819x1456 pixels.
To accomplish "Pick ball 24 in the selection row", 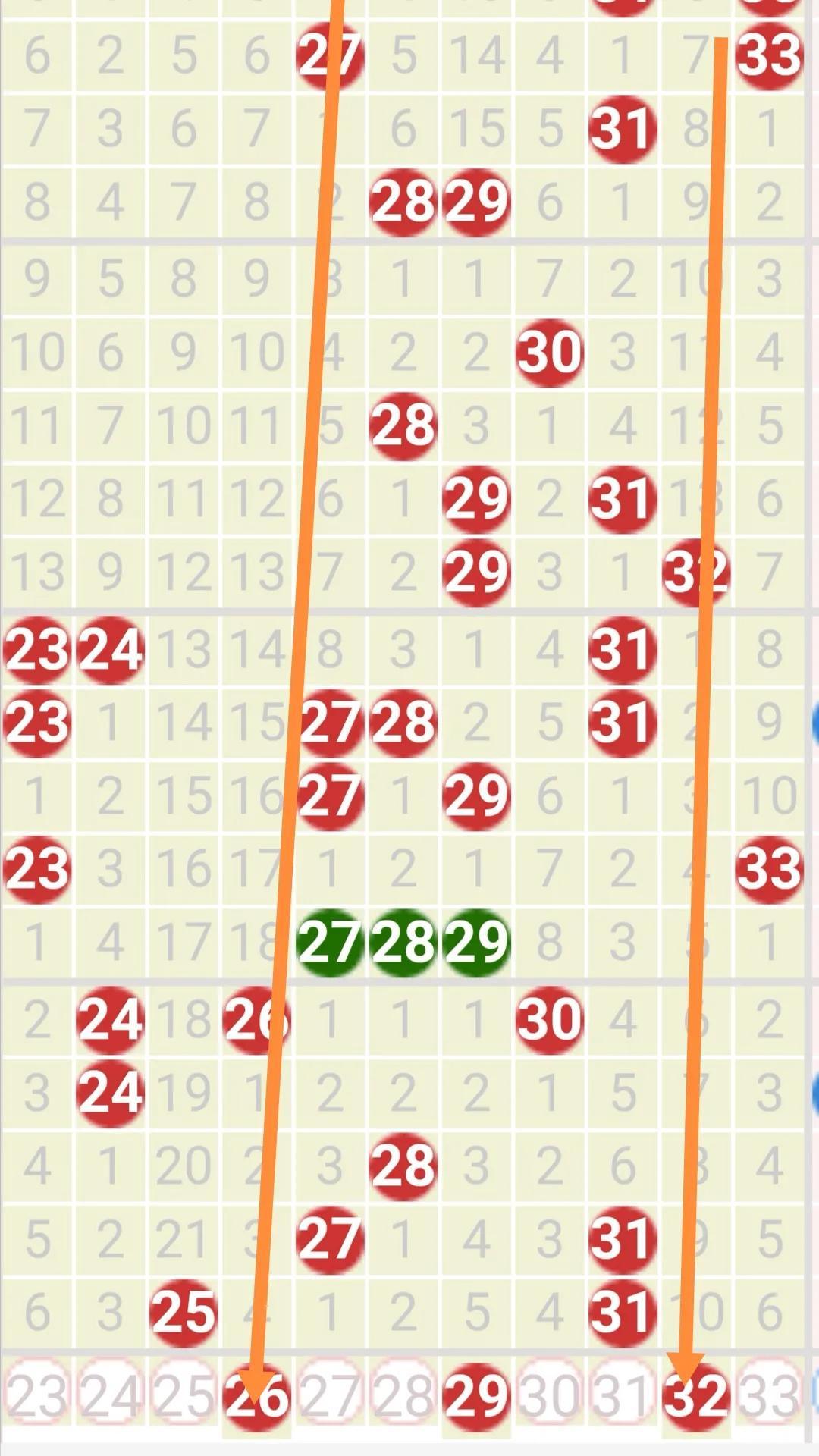I will (110, 1395).
